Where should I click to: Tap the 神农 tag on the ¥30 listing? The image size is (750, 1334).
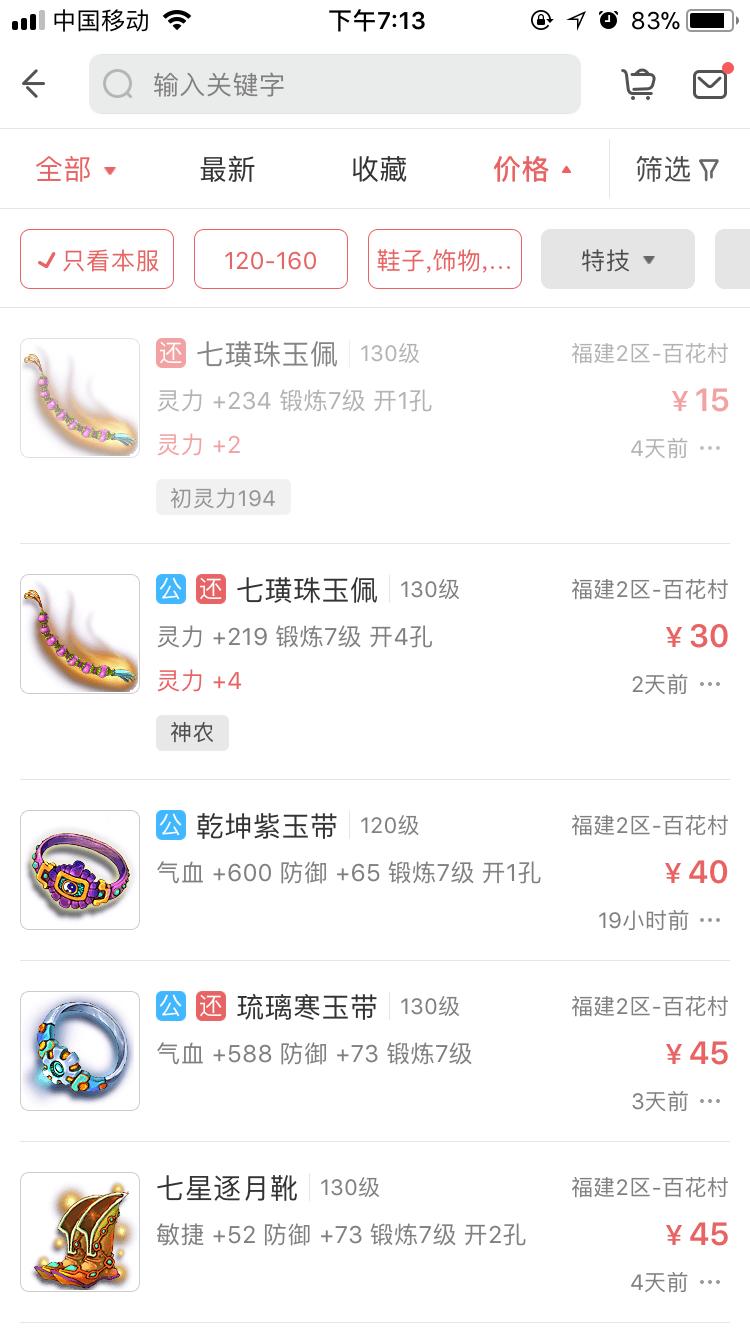pyautogui.click(x=192, y=732)
